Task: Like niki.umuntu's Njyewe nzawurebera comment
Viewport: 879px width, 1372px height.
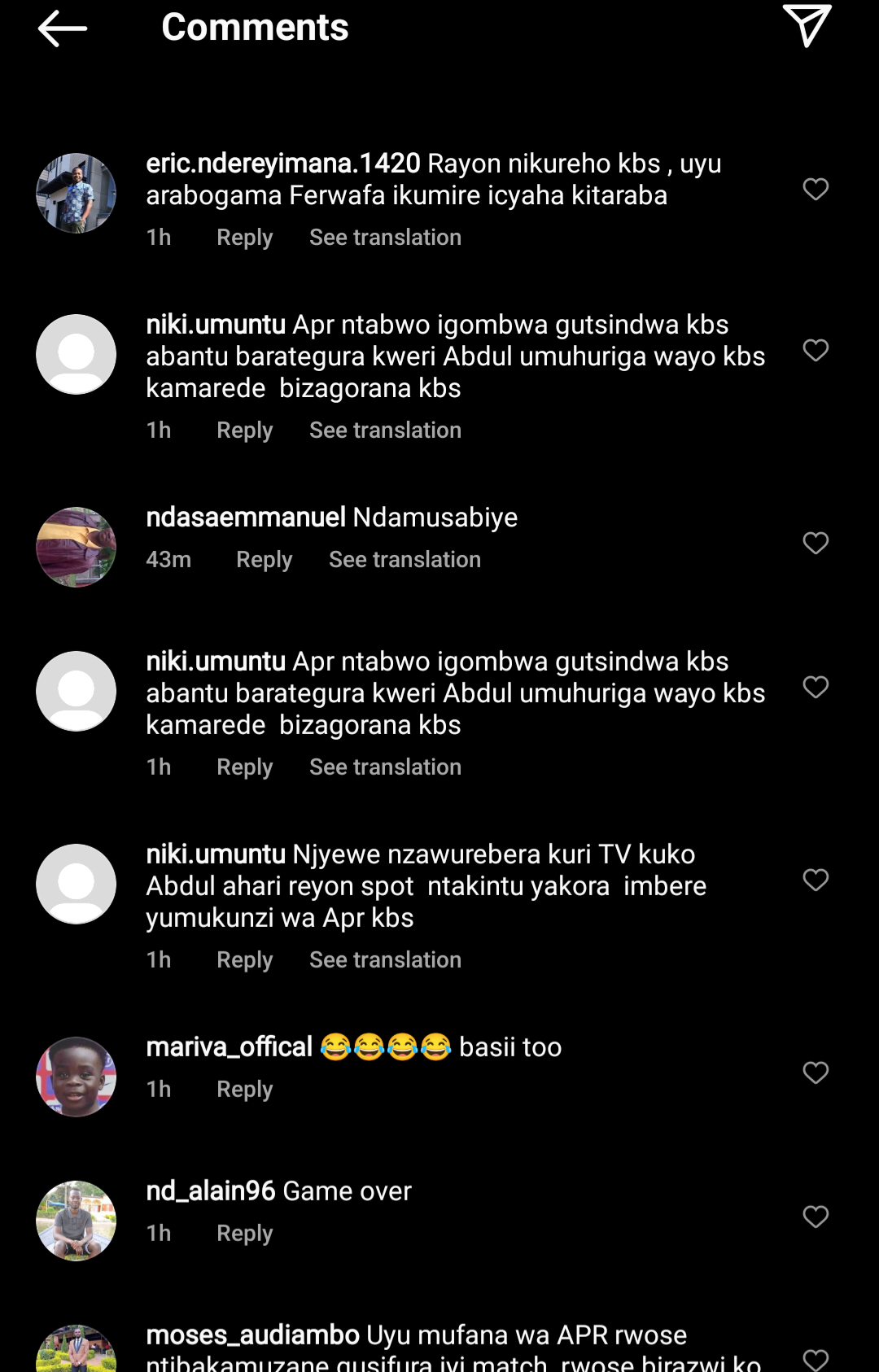Action: point(816,880)
